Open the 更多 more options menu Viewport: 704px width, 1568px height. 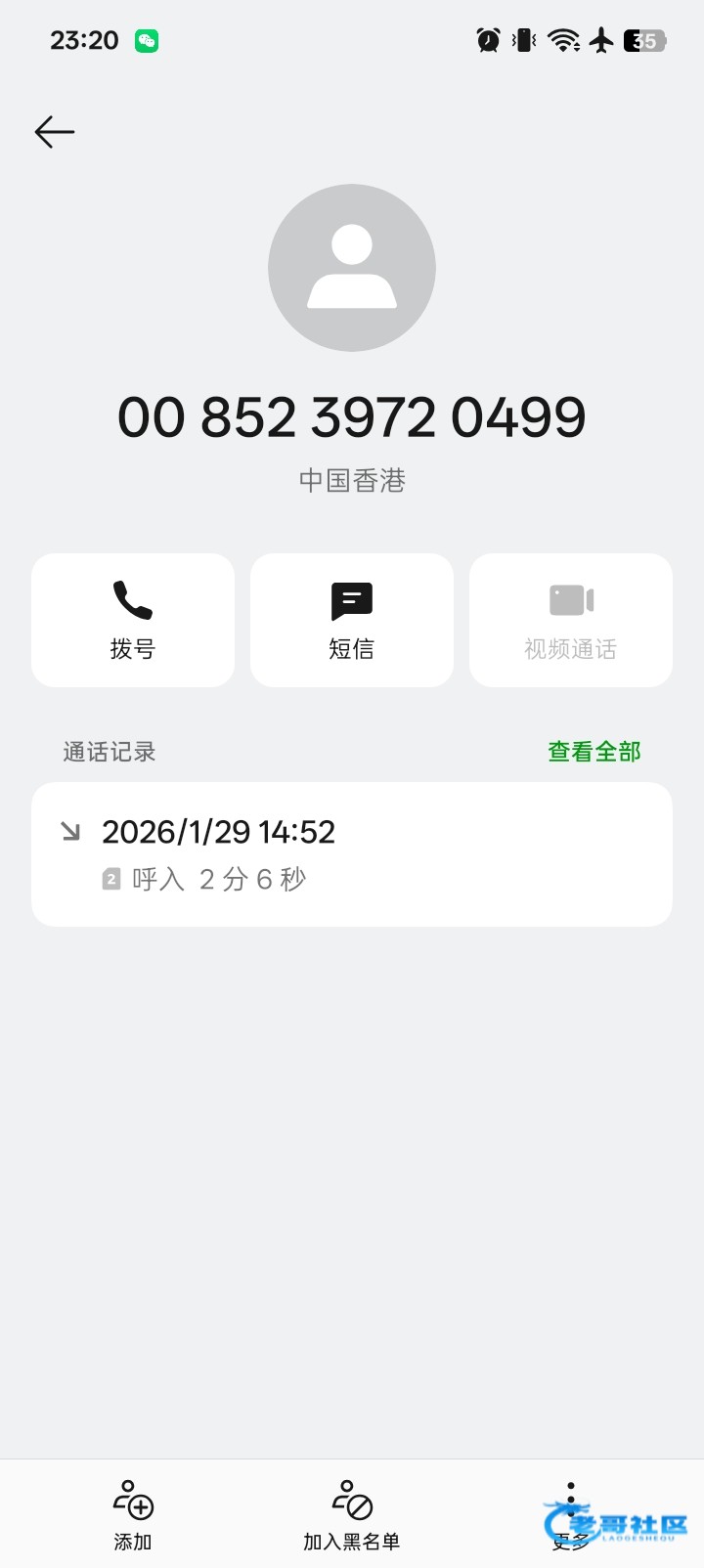[571, 1514]
